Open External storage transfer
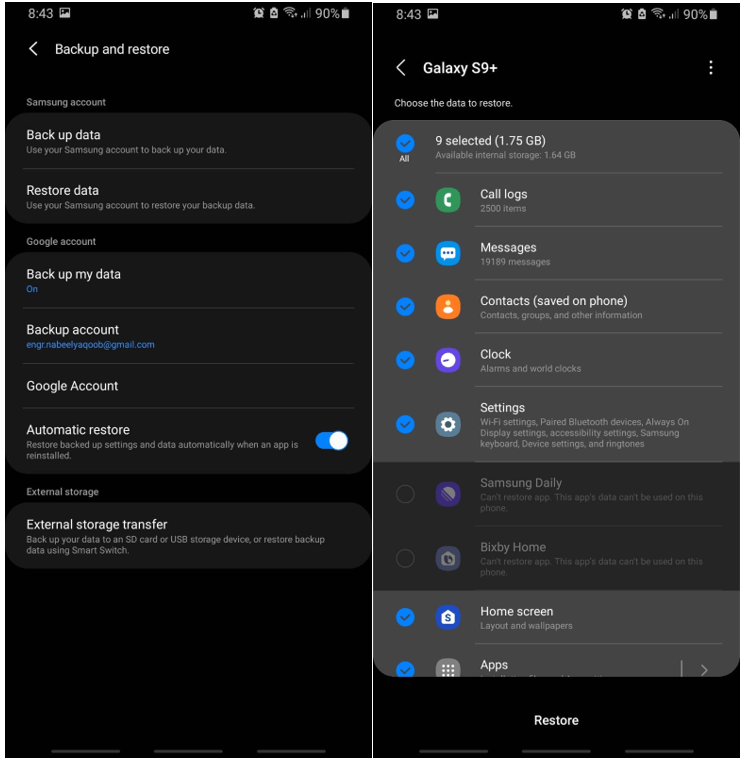This screenshot has width=744, height=759. coord(188,536)
